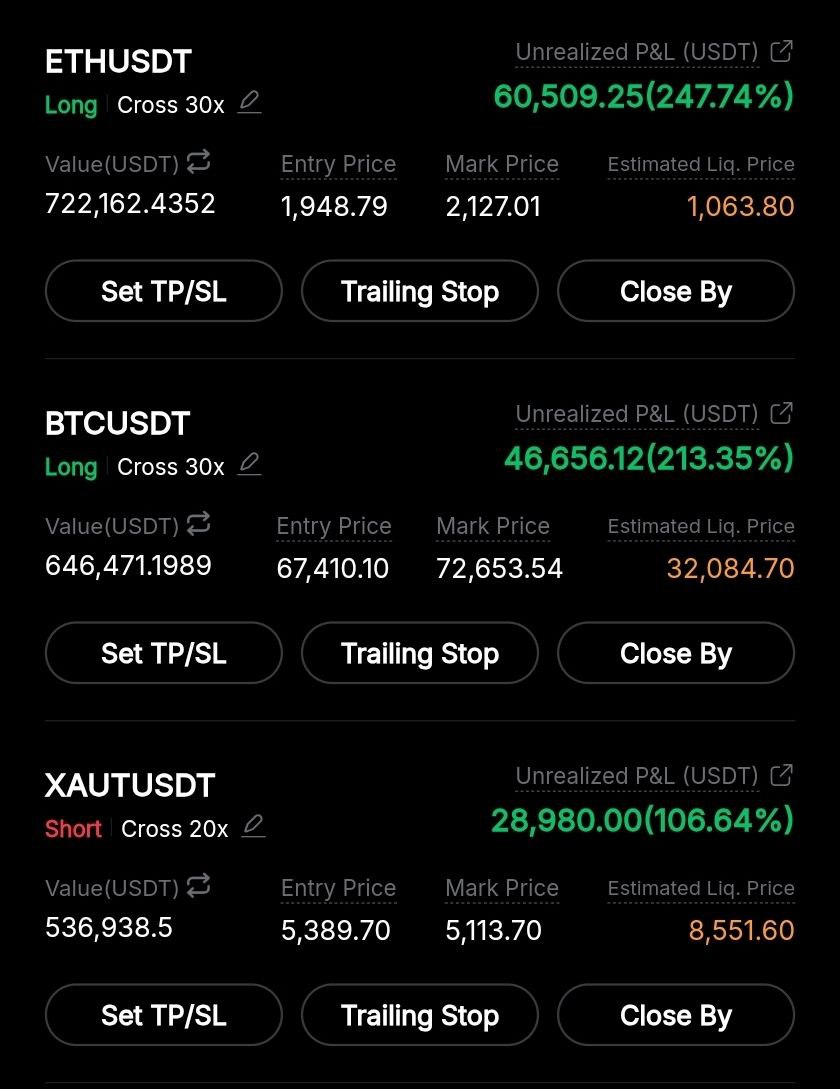Share XAUTUSDT unrealized P&L

782,775
